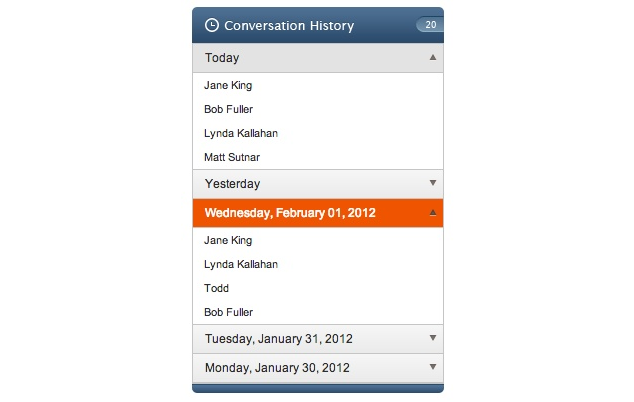Open Bob Fuller's conversation under Today
This screenshot has width=634, height=402.
pyautogui.click(x=228, y=109)
